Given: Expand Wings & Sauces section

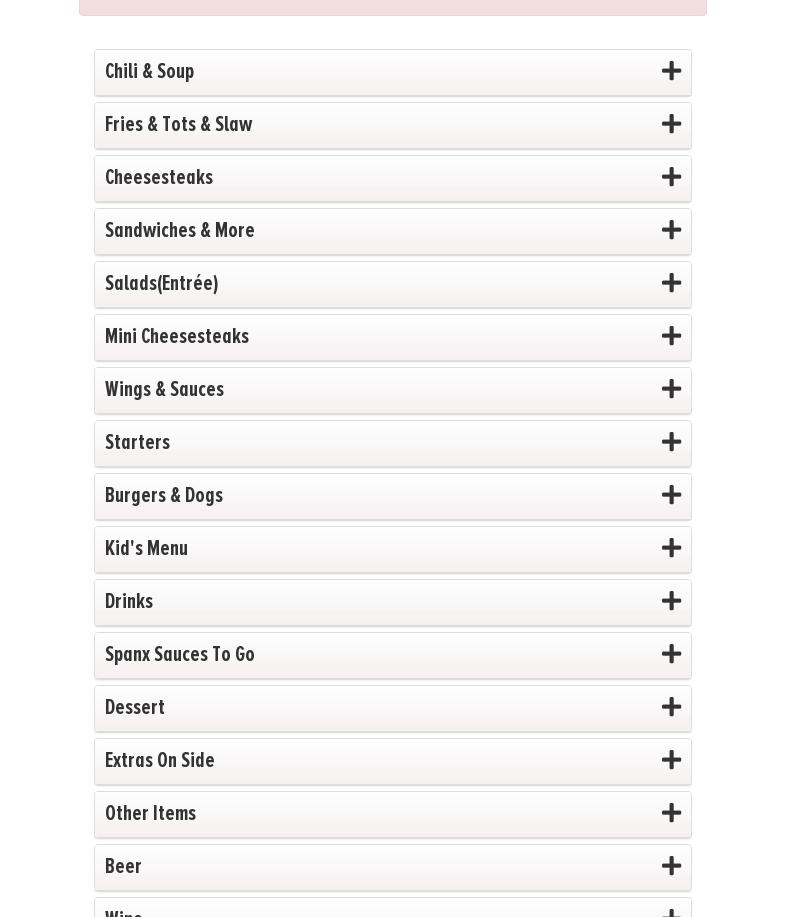Looking at the screenshot, I should (x=392, y=390).
